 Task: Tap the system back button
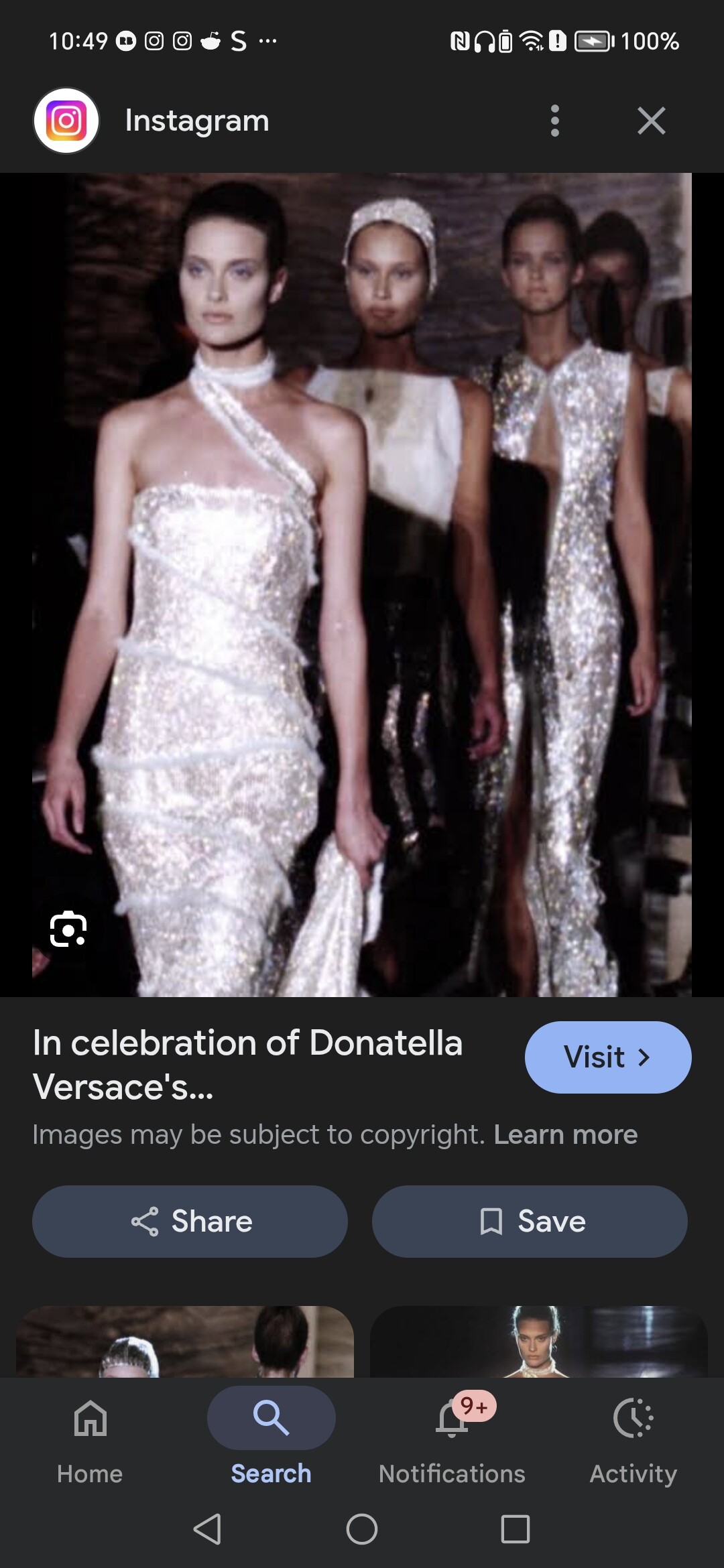207,1528
